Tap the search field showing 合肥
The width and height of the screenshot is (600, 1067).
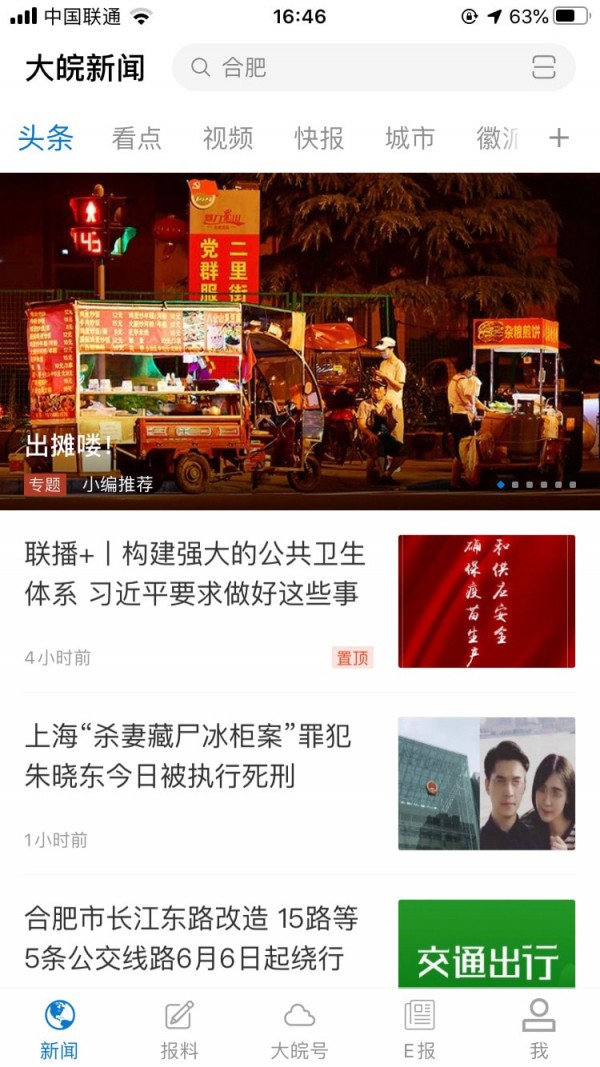(x=350, y=68)
